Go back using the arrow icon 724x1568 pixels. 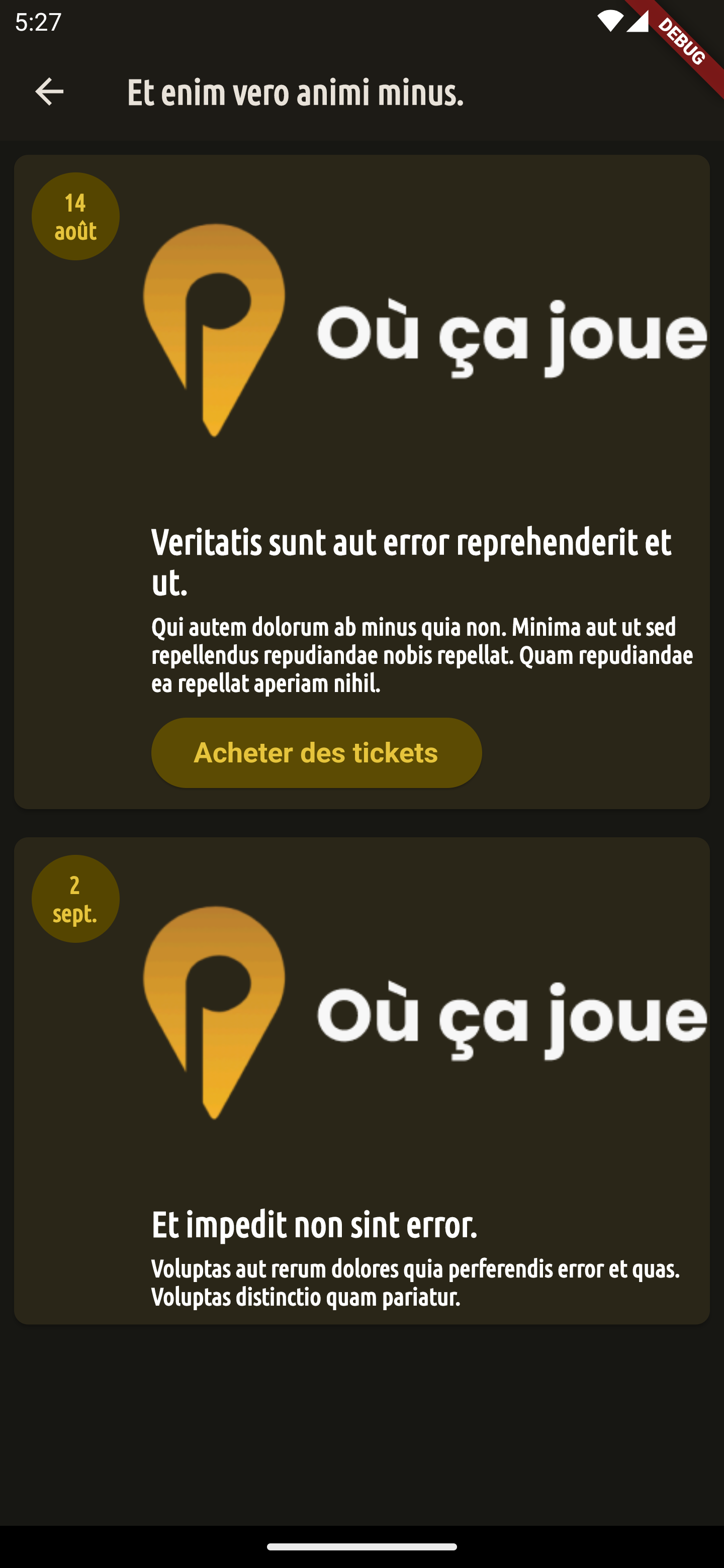coord(49,92)
